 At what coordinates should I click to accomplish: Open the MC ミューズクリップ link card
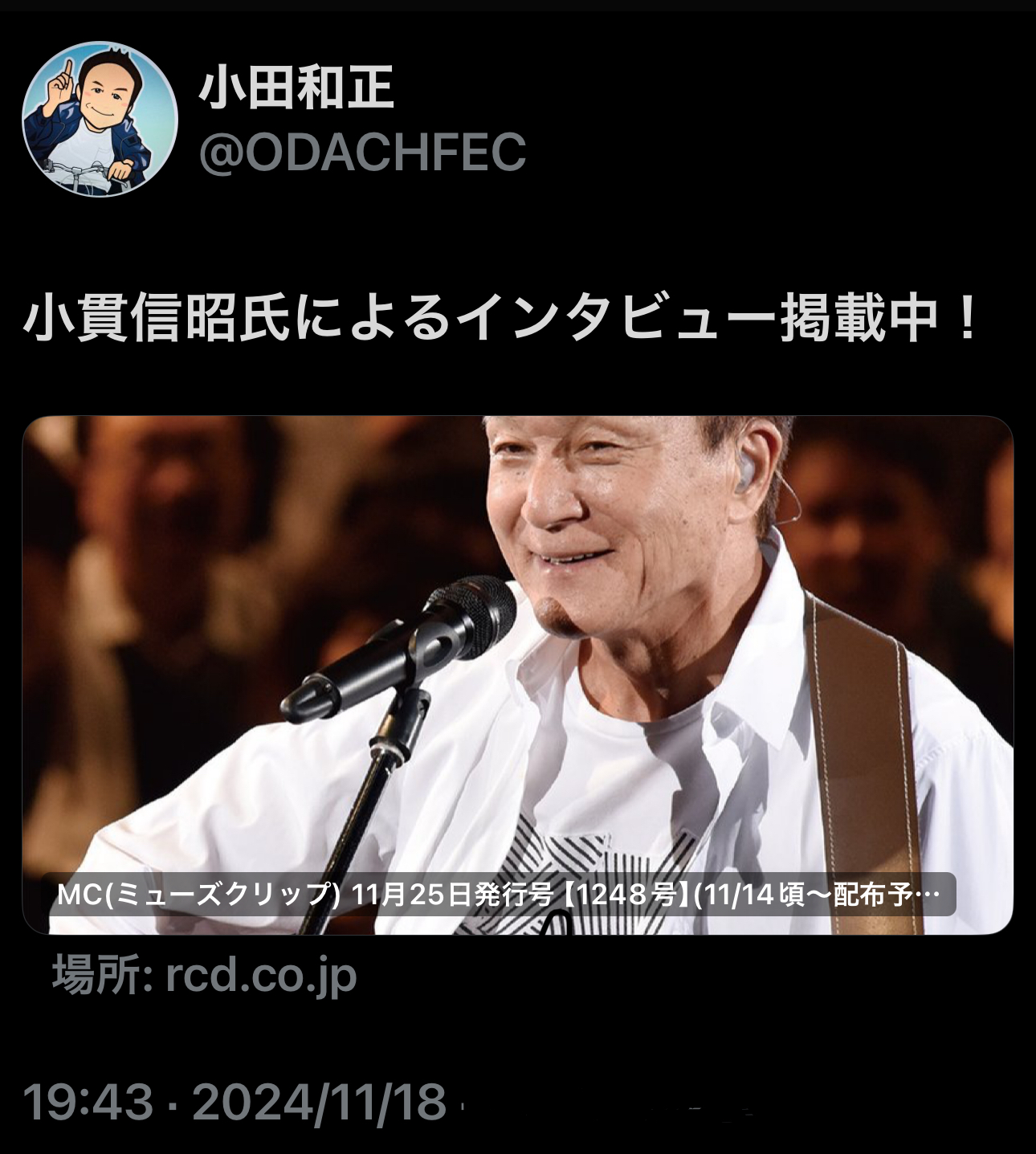click(517, 675)
